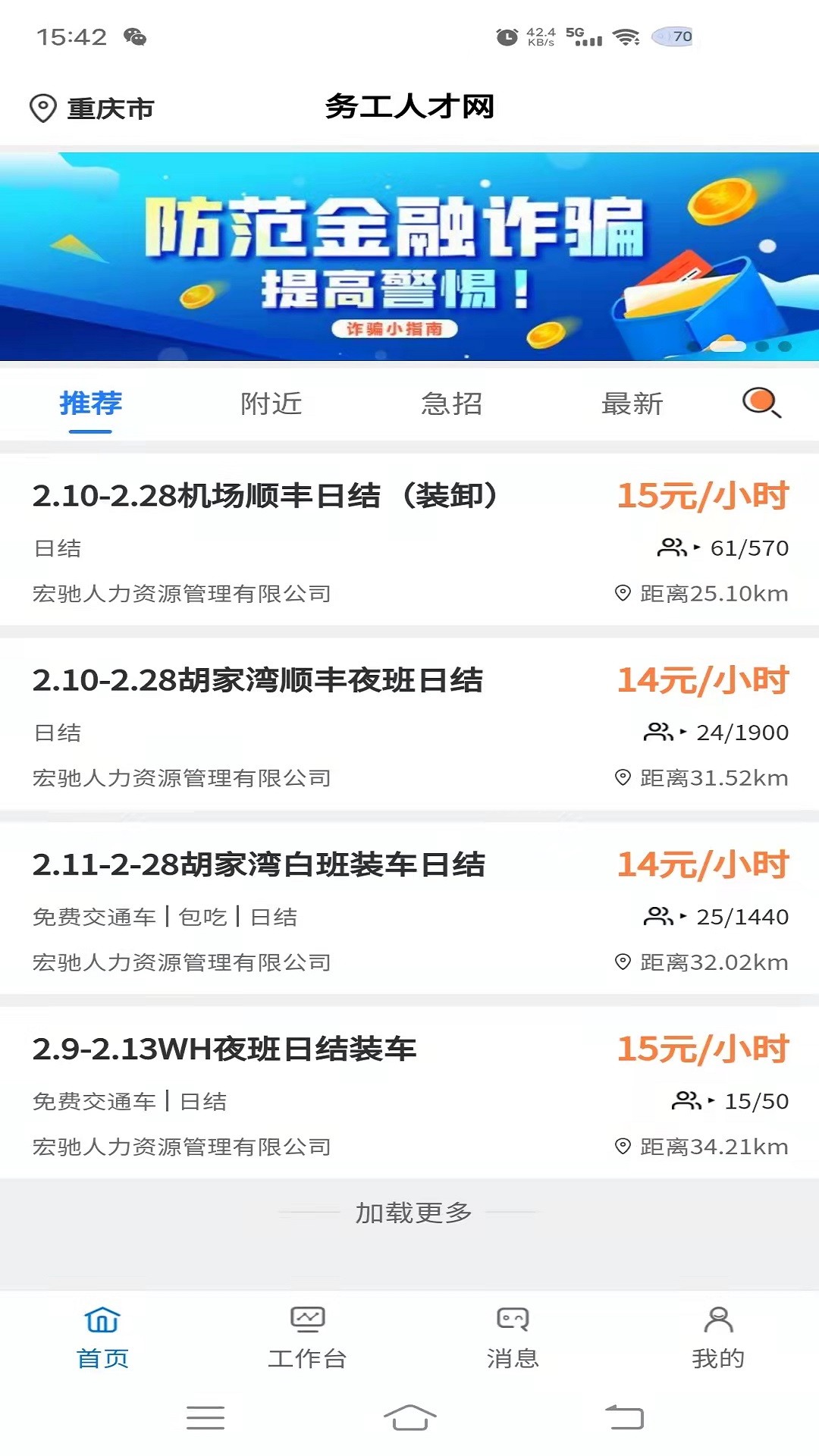
Task: Open the 我的 profile icon
Action: [717, 1320]
